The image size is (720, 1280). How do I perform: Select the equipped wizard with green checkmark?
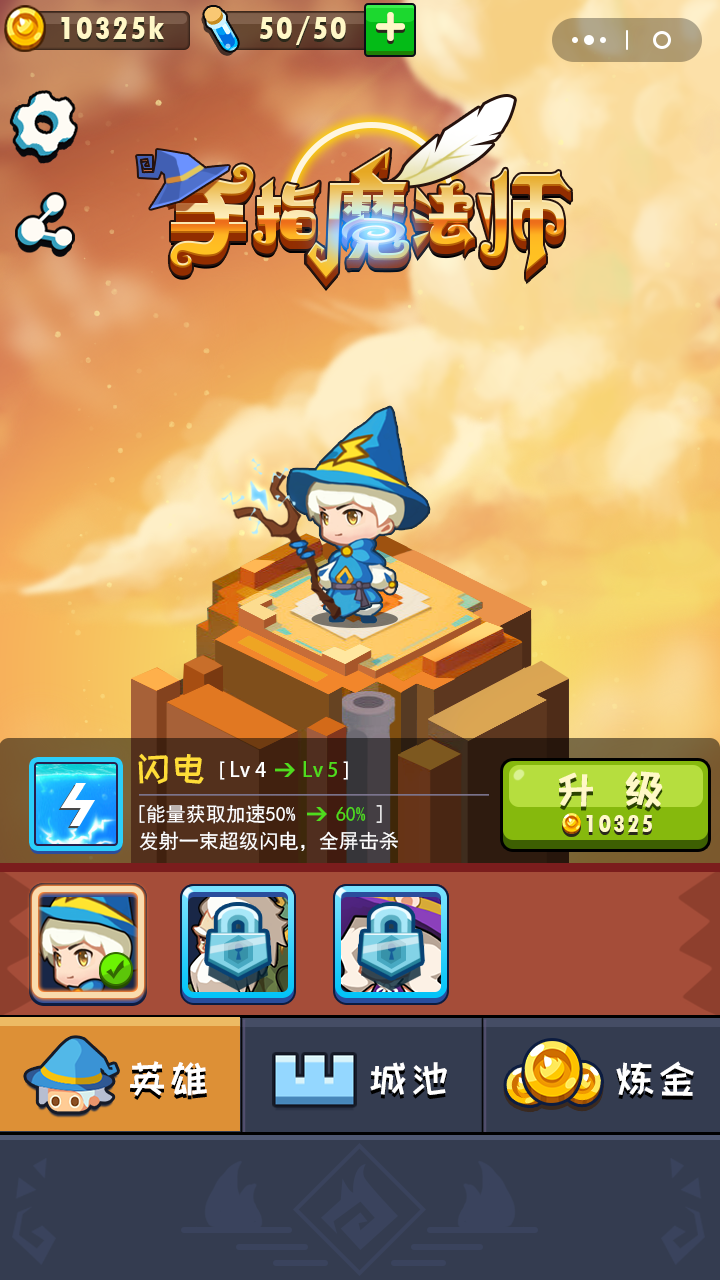coord(88,940)
